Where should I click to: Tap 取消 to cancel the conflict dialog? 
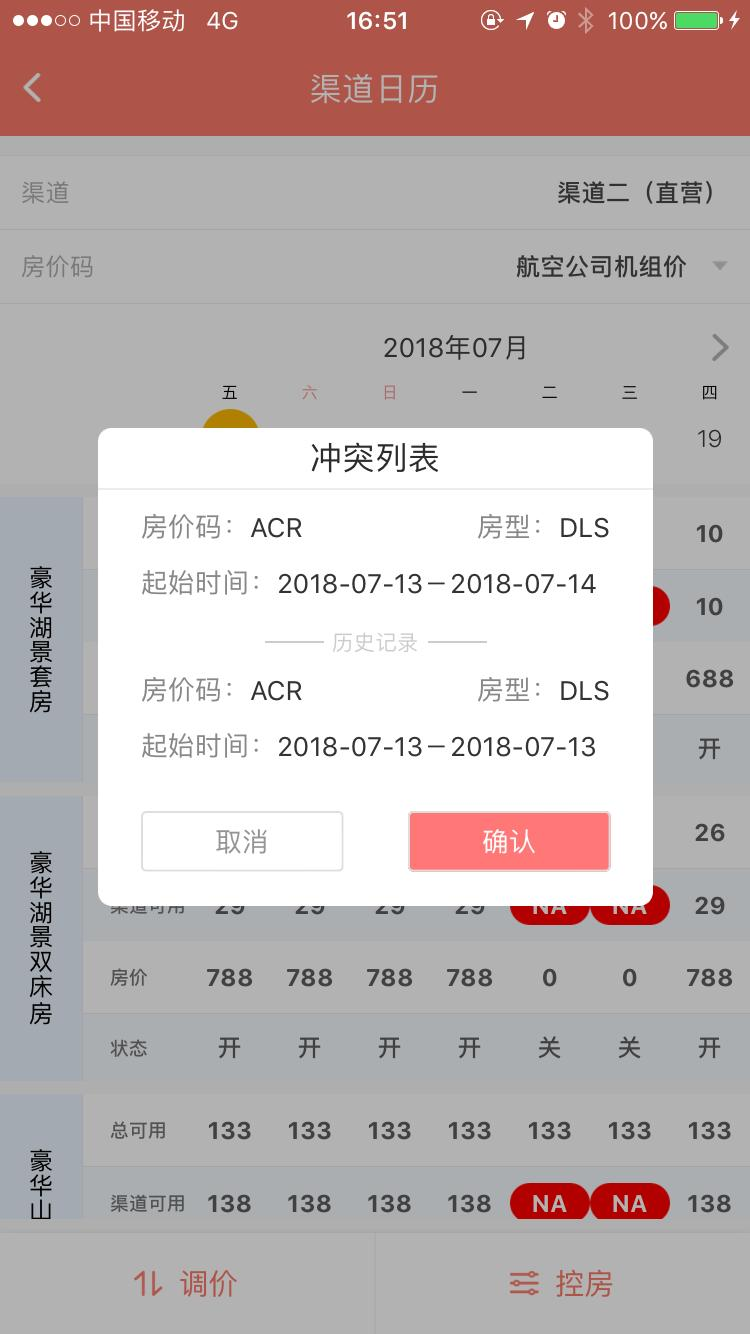click(x=242, y=841)
